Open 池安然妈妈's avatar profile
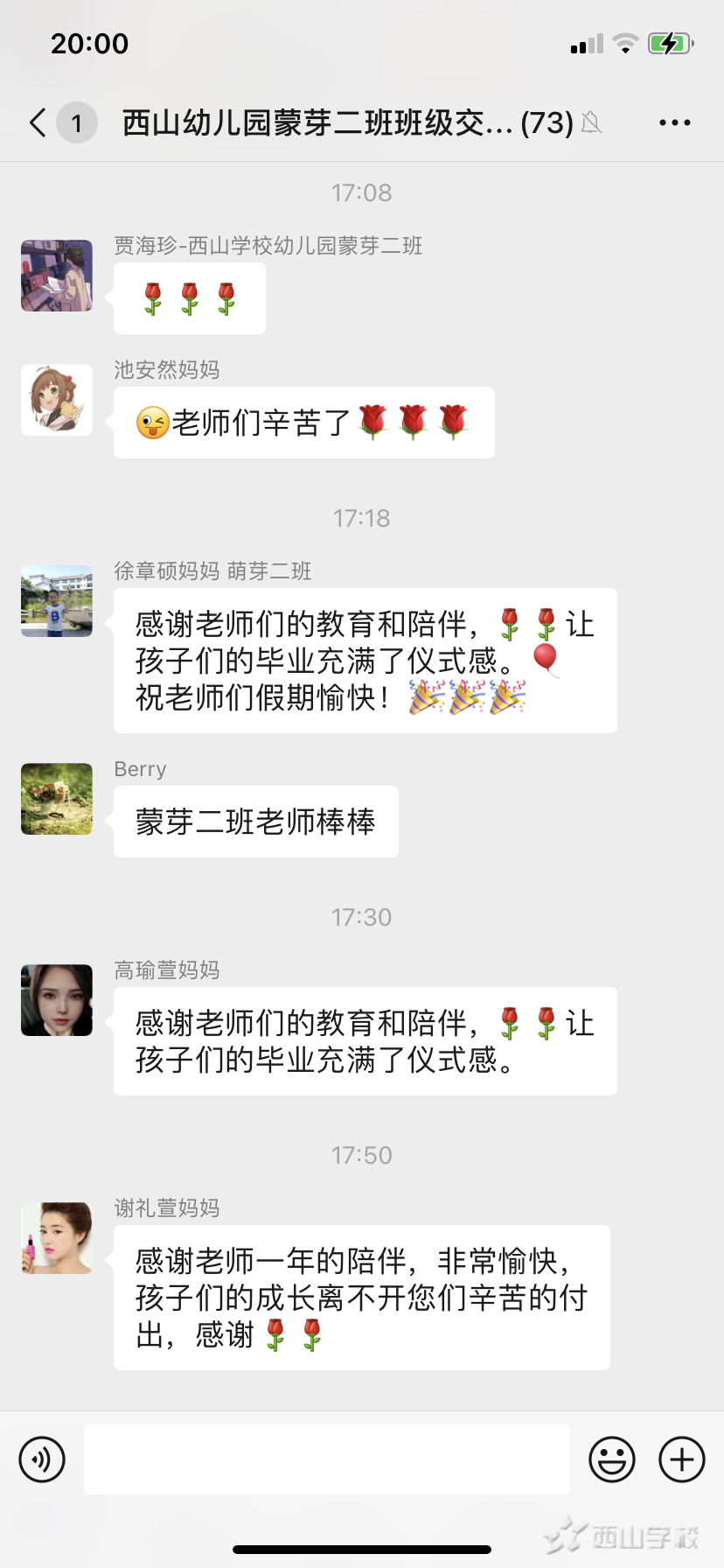 [x=57, y=400]
